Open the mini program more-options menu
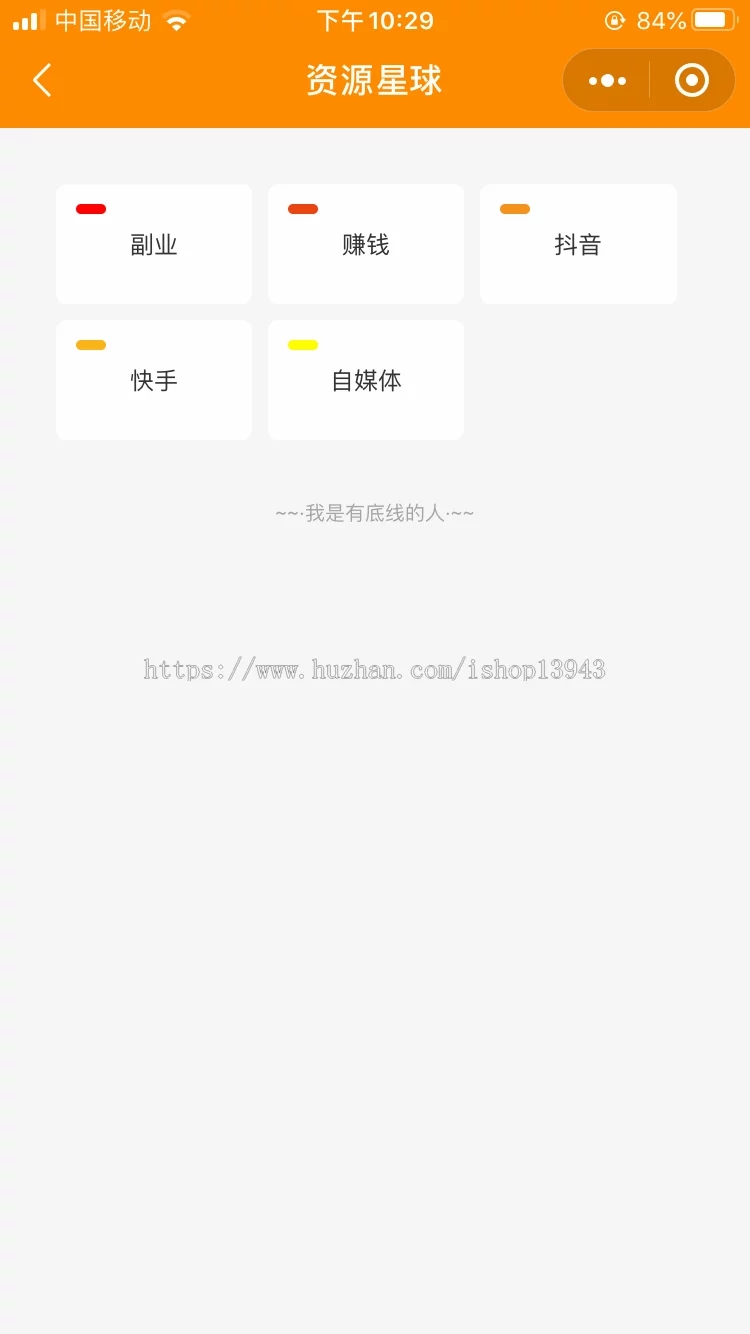The image size is (750, 1334). 607,80
